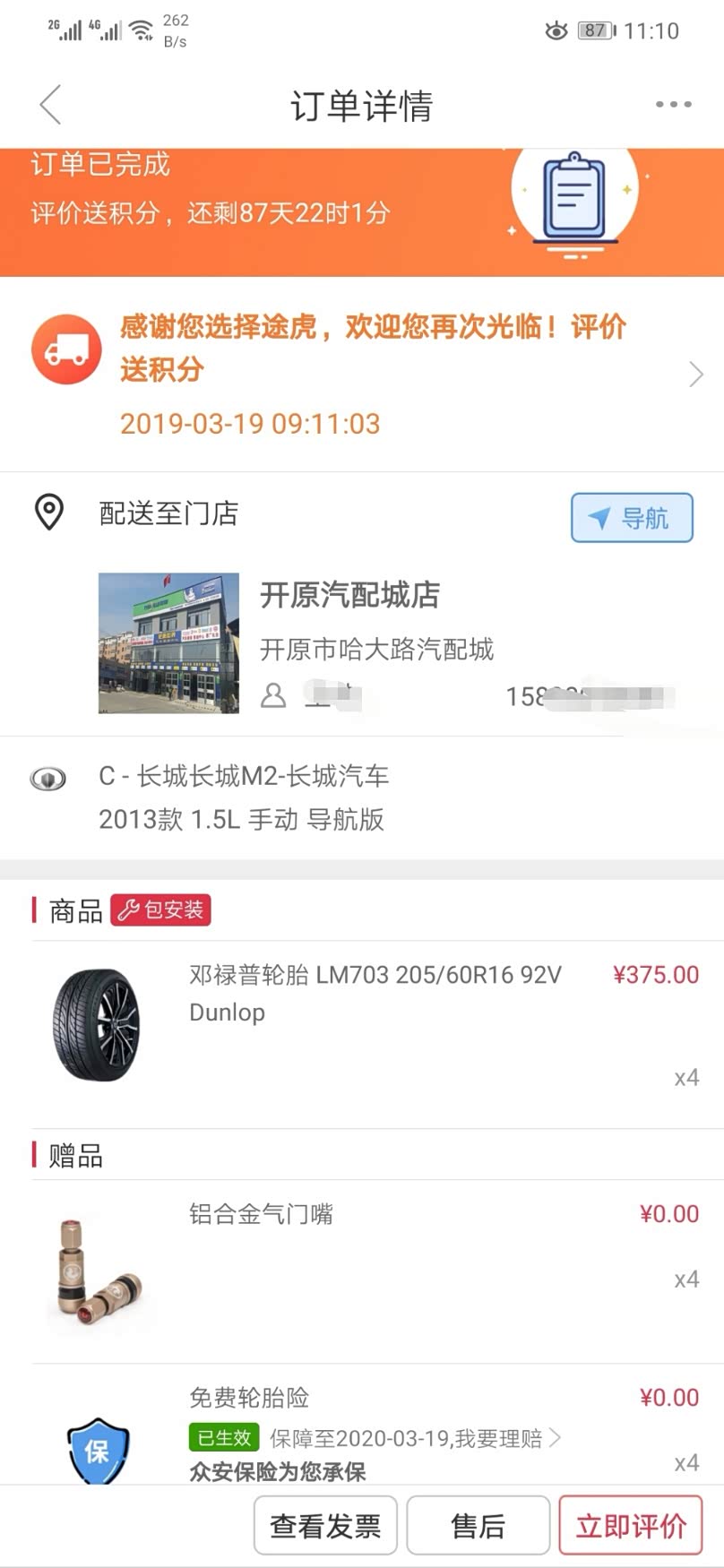Tap the 导航 navigation button
Image resolution: width=724 pixels, height=1568 pixels.
(632, 518)
